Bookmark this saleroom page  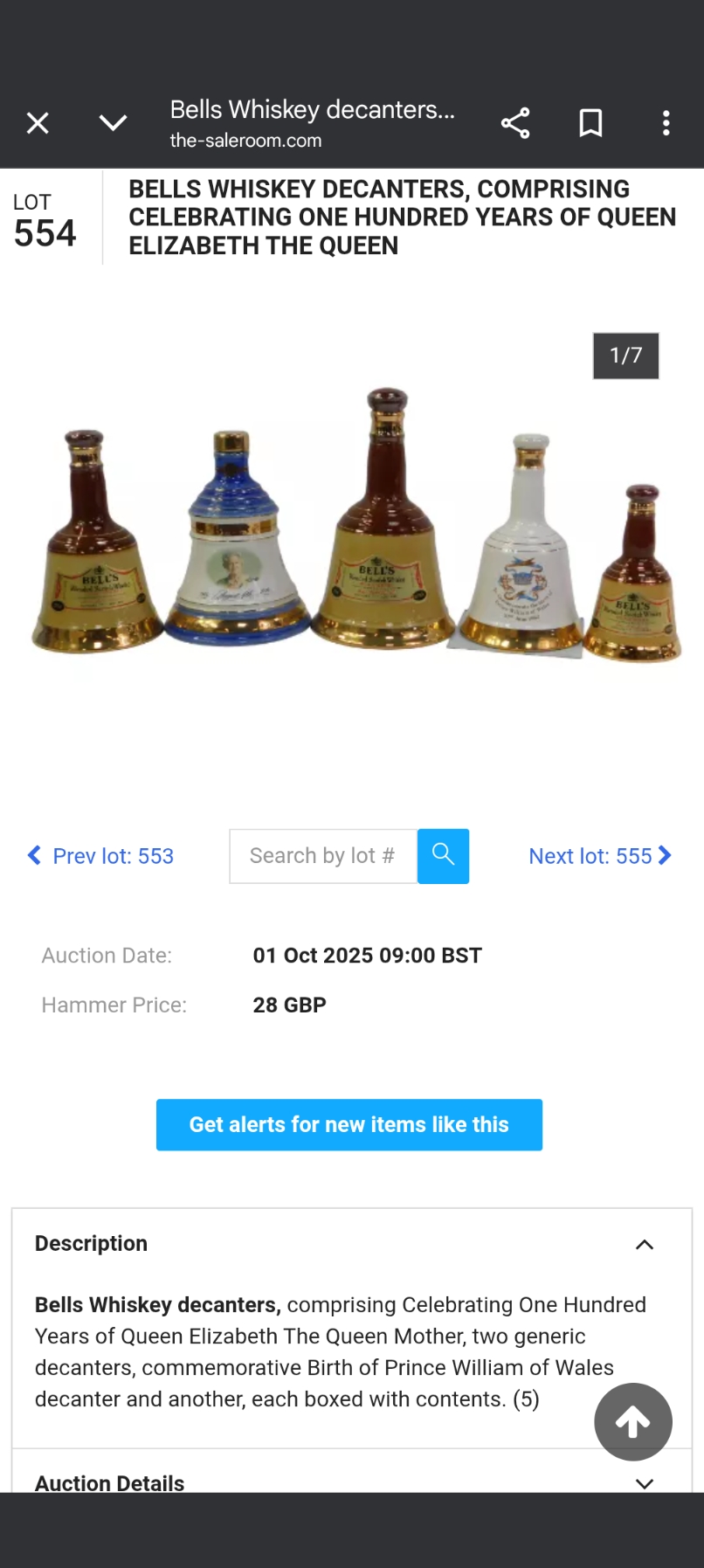pyautogui.click(x=591, y=123)
